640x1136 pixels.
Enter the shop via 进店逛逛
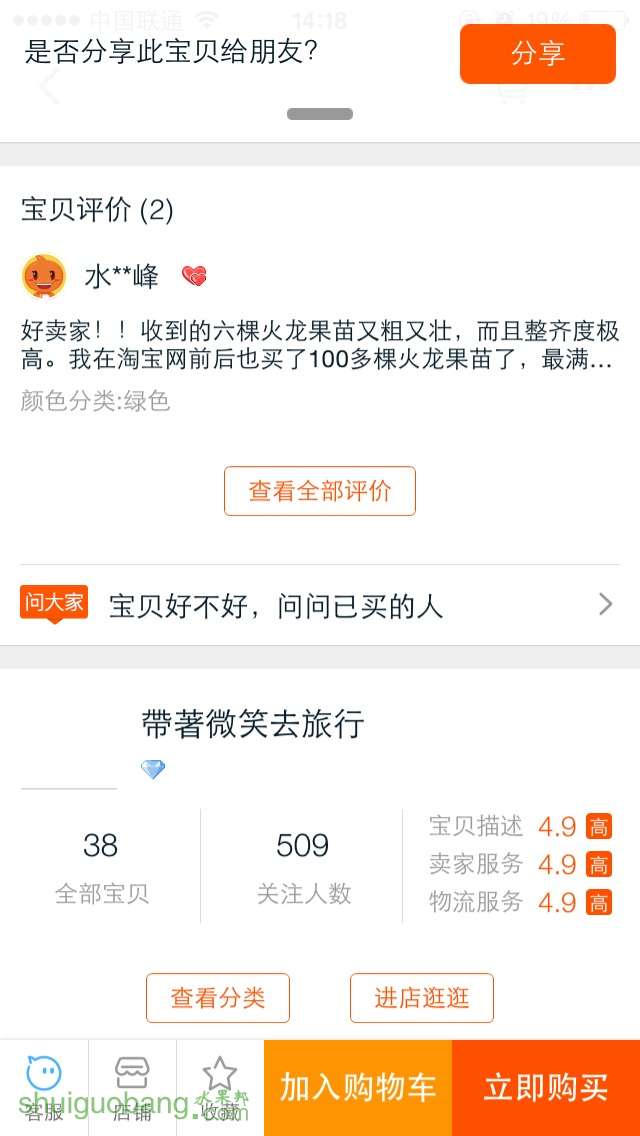pyautogui.click(x=422, y=998)
